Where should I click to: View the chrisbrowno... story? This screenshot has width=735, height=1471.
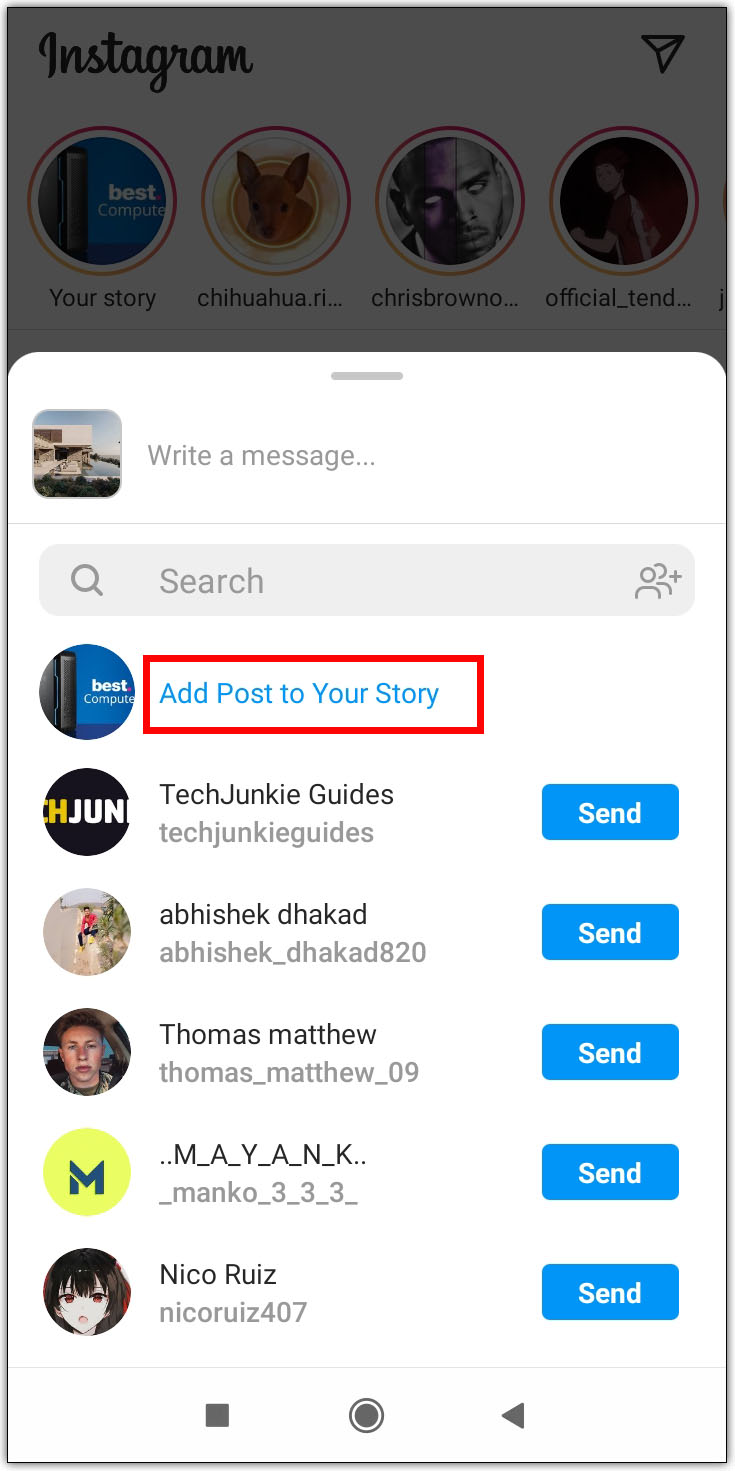tap(450, 202)
